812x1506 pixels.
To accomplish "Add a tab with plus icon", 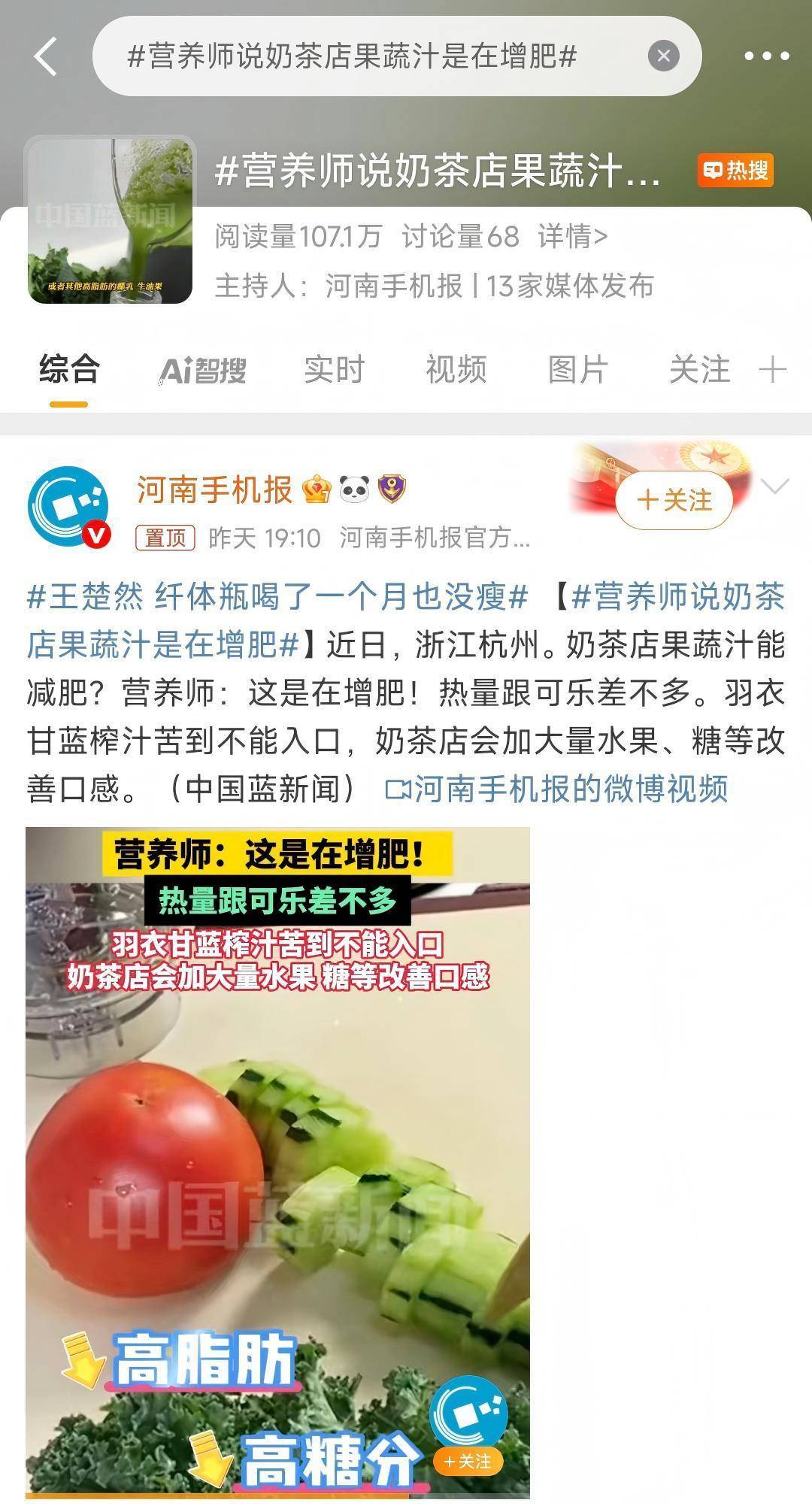I will pyautogui.click(x=772, y=370).
